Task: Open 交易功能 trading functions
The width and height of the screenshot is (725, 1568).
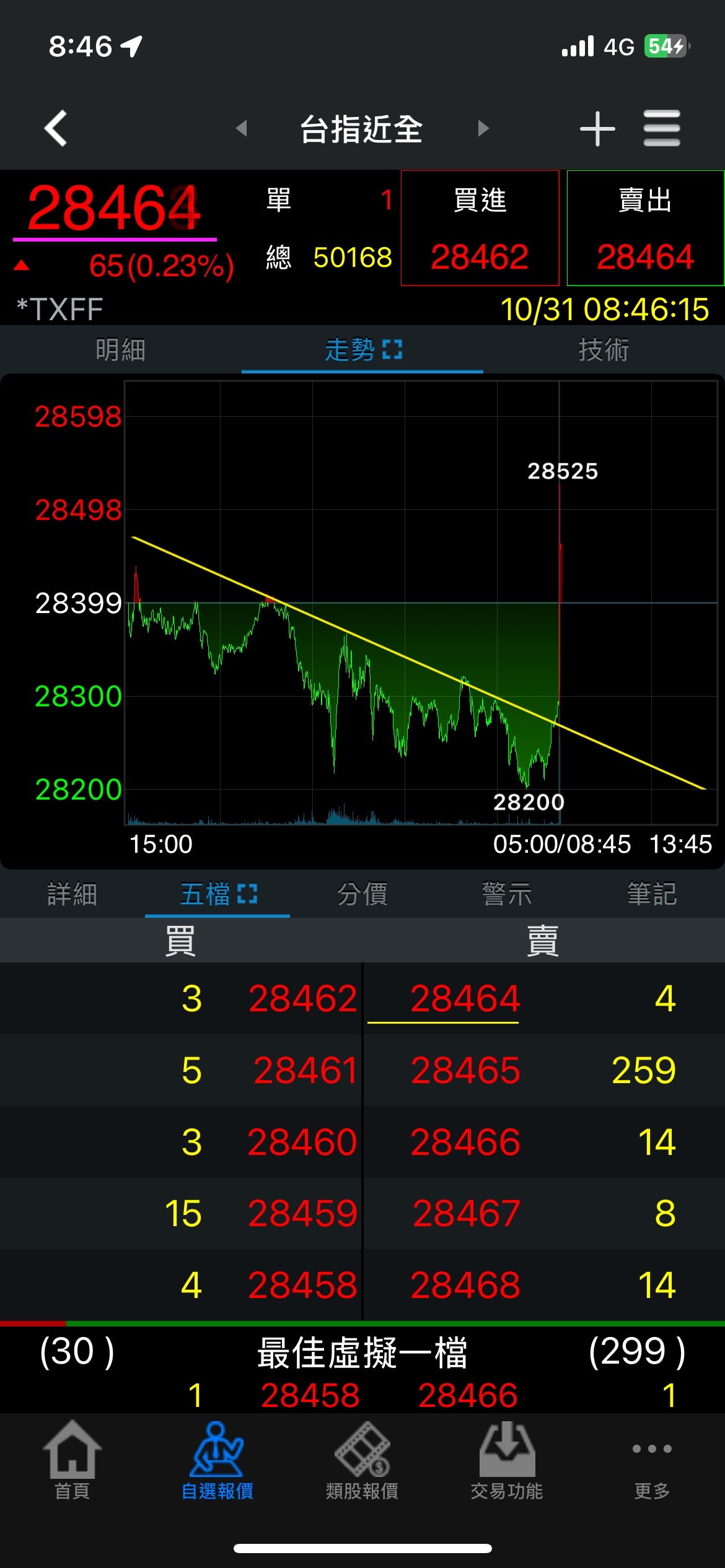Action: 507,1460
